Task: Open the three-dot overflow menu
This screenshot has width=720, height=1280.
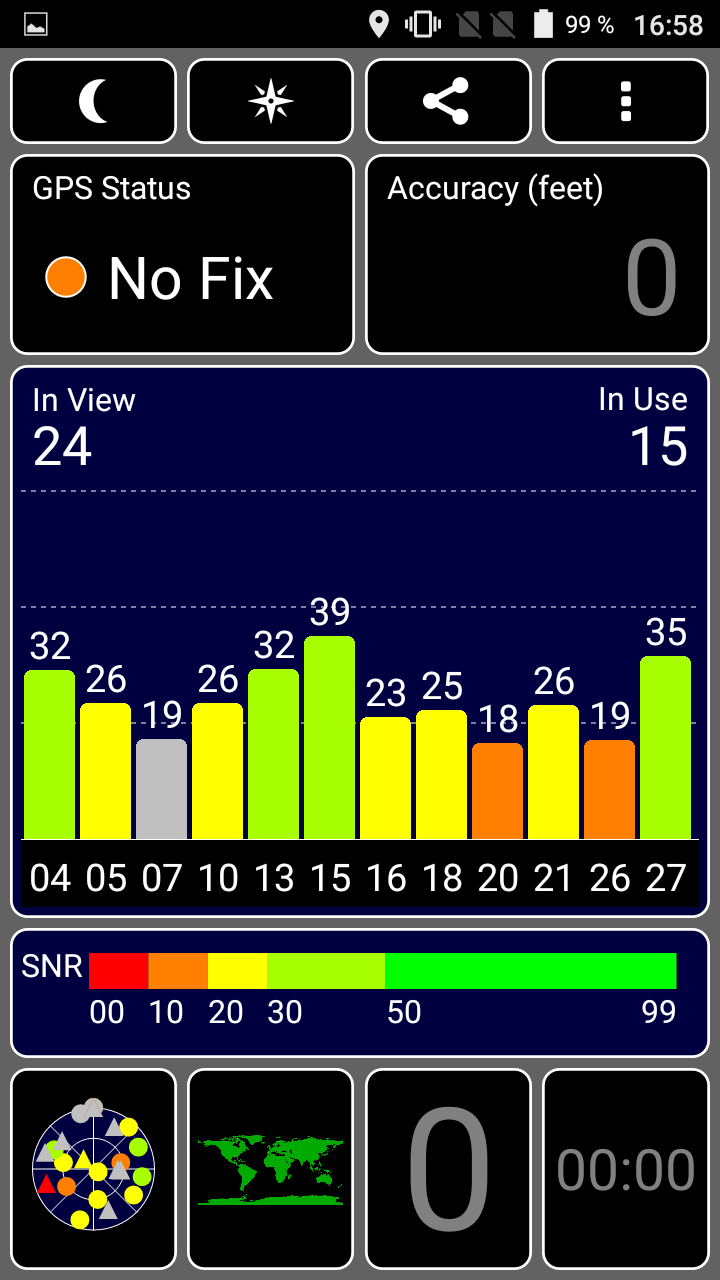Action: pyautogui.click(x=626, y=101)
